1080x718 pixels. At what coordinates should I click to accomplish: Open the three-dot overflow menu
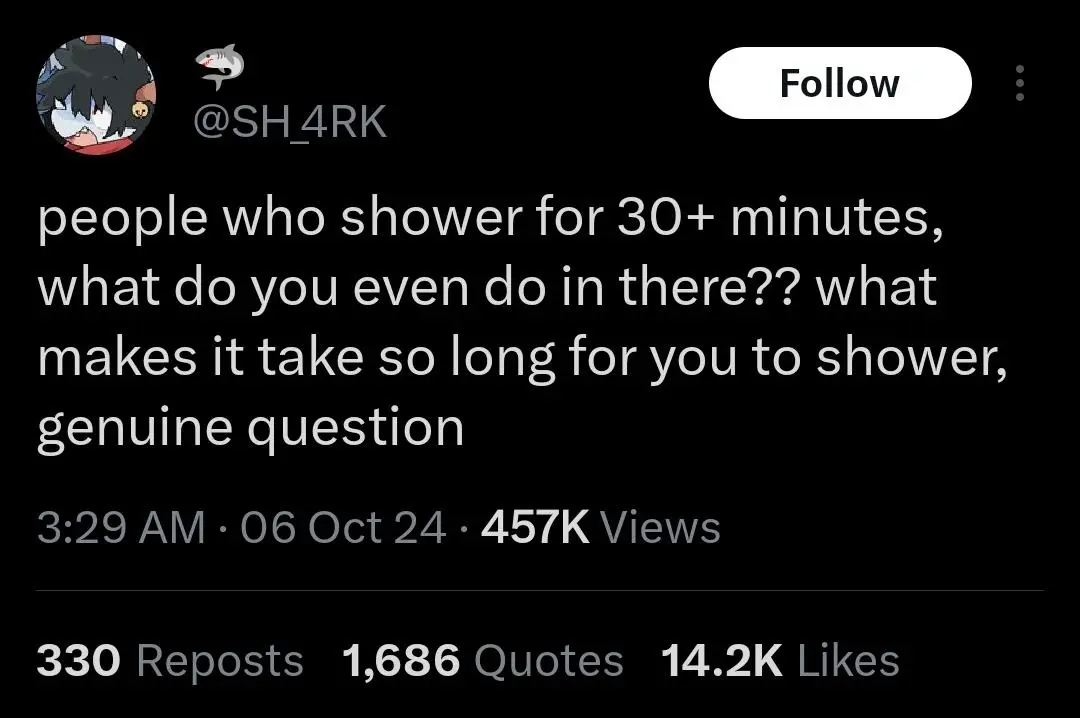(1019, 83)
